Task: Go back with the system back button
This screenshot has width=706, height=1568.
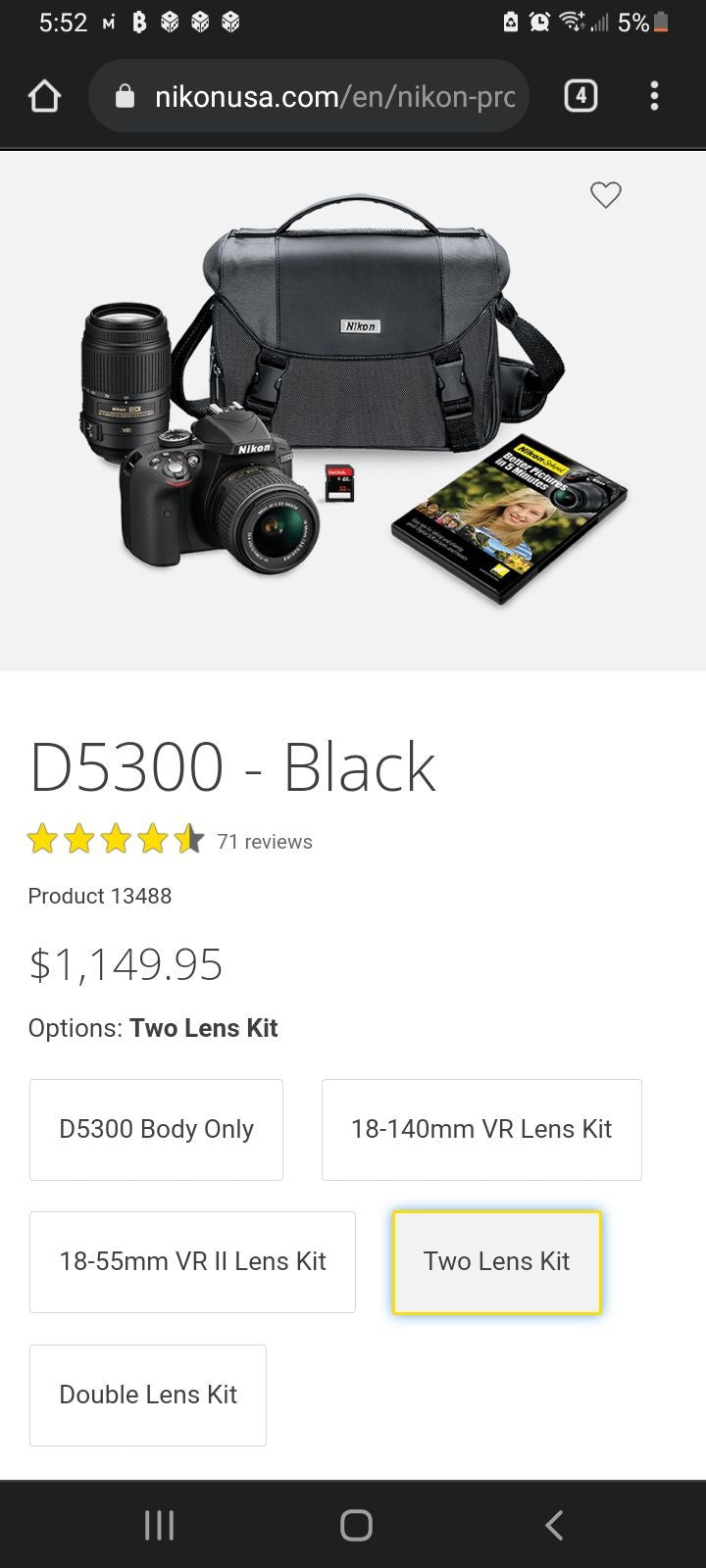Action: point(554,1525)
